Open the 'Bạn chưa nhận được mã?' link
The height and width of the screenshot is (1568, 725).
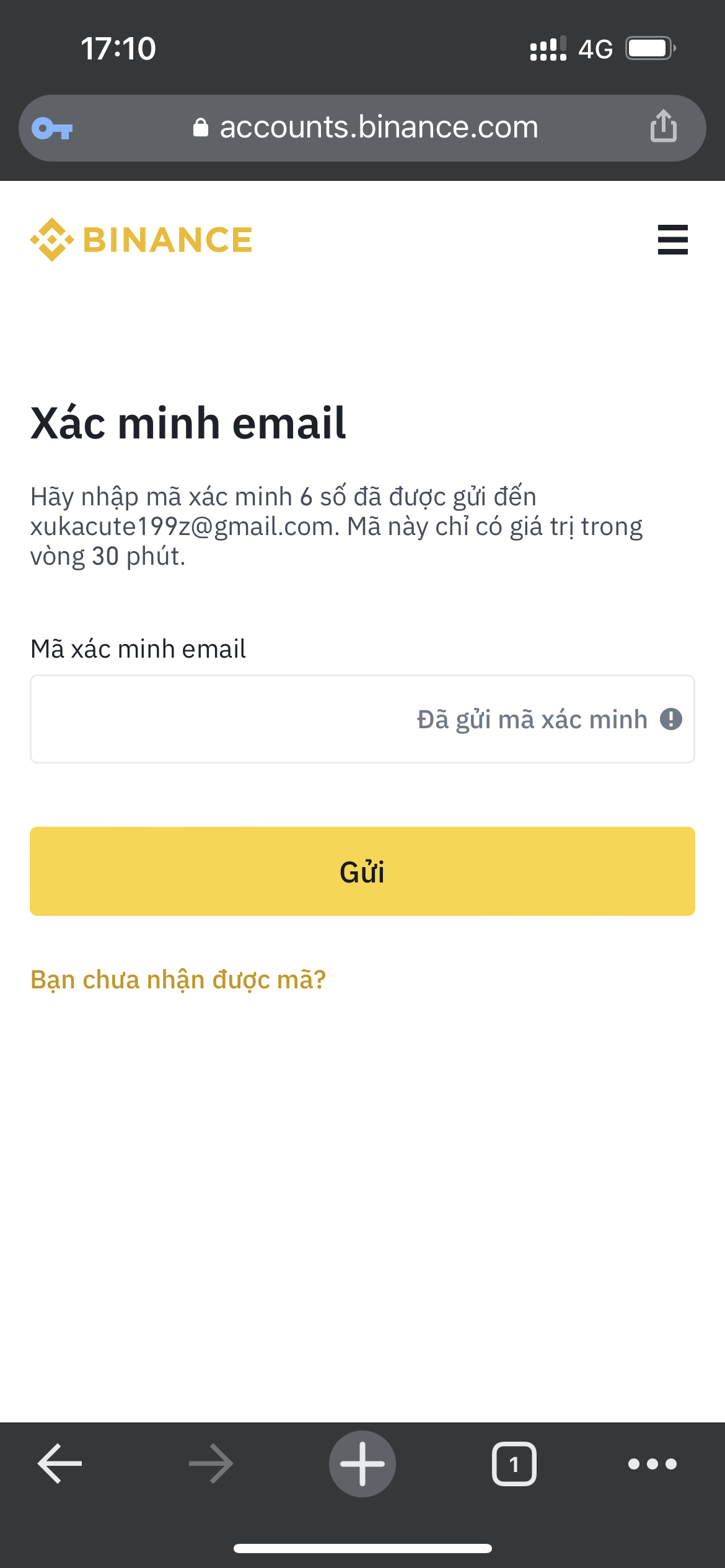pyautogui.click(x=178, y=980)
